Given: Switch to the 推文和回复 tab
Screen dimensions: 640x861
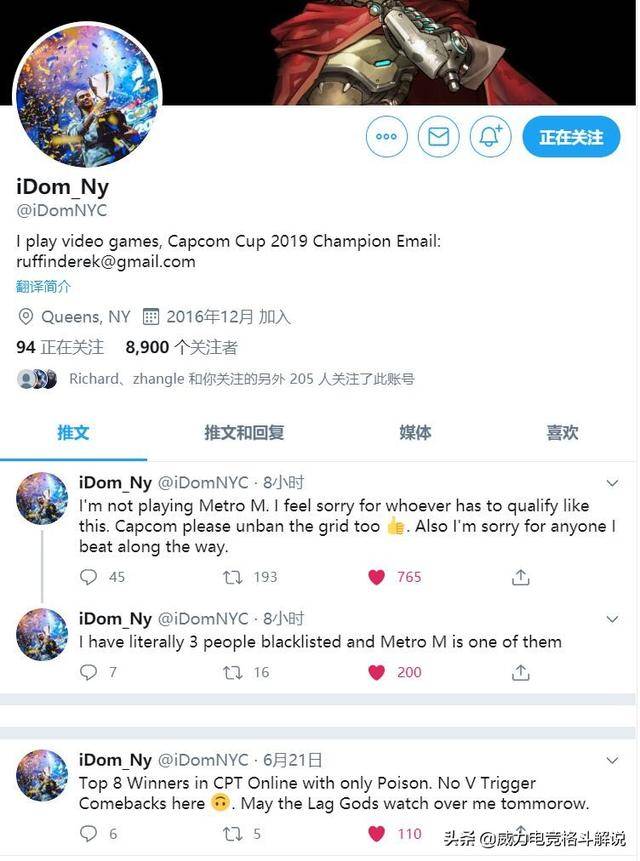Looking at the screenshot, I should point(244,432).
